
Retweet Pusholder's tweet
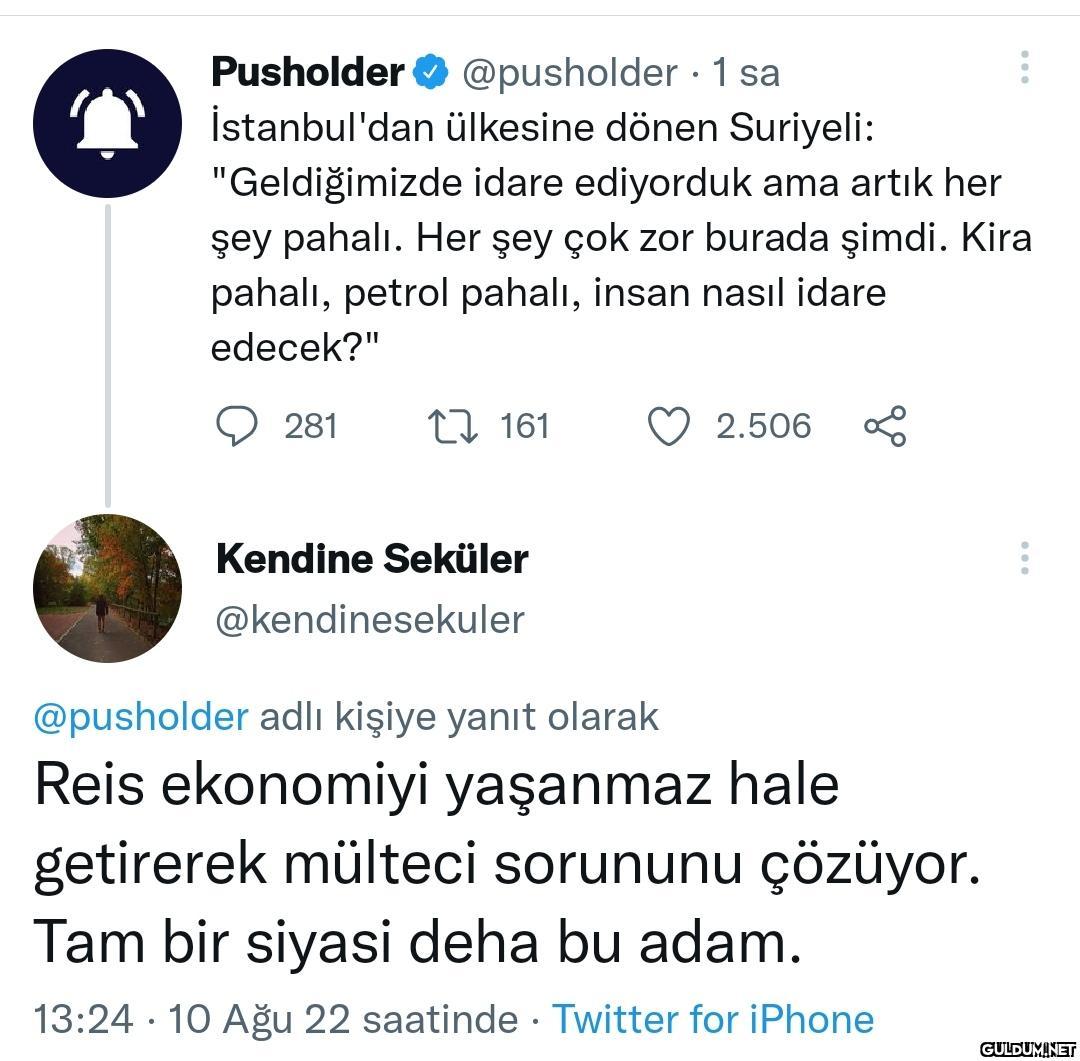pos(452,427)
